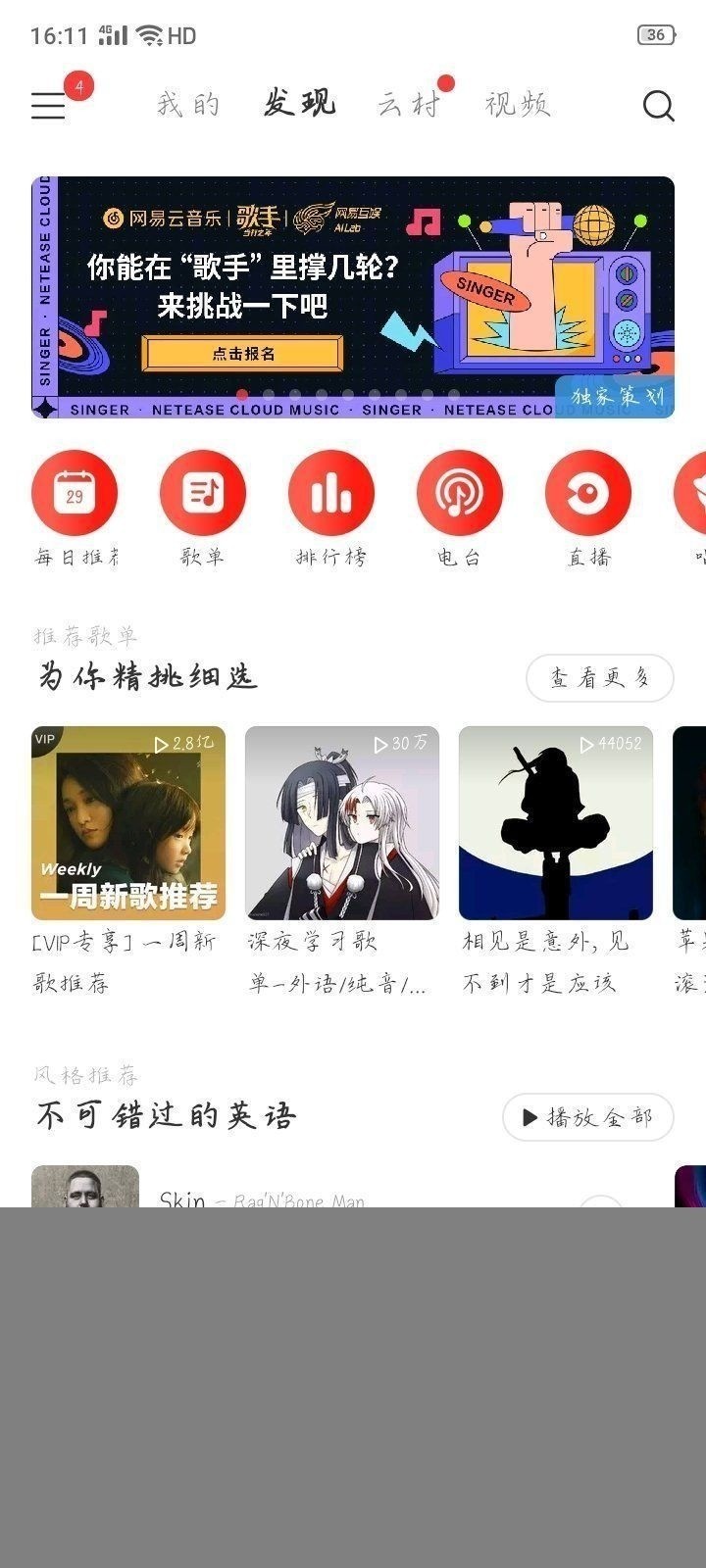Open the 电台 radio station icon

(x=459, y=493)
